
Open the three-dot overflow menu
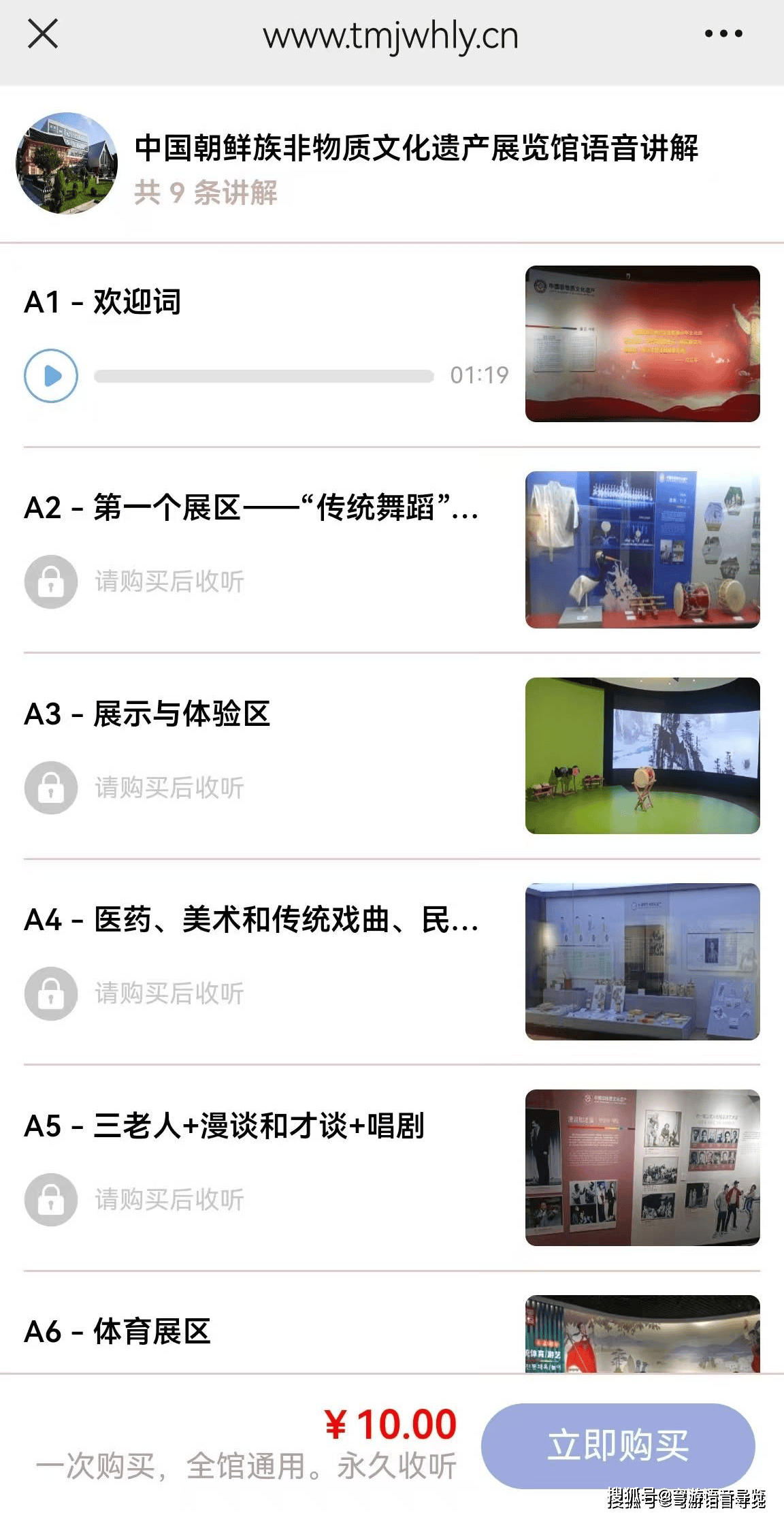[723, 33]
